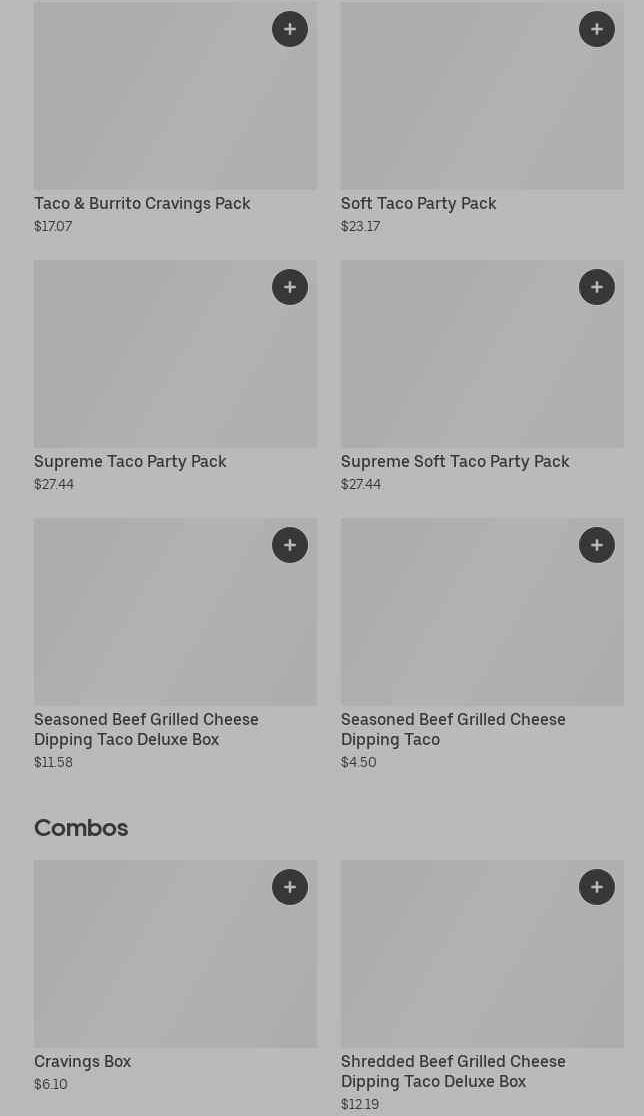This screenshot has height=1116, width=644.
Task: Add Seasoned Beef Dipping Taco Deluxe Box
Action: pos(290,545)
